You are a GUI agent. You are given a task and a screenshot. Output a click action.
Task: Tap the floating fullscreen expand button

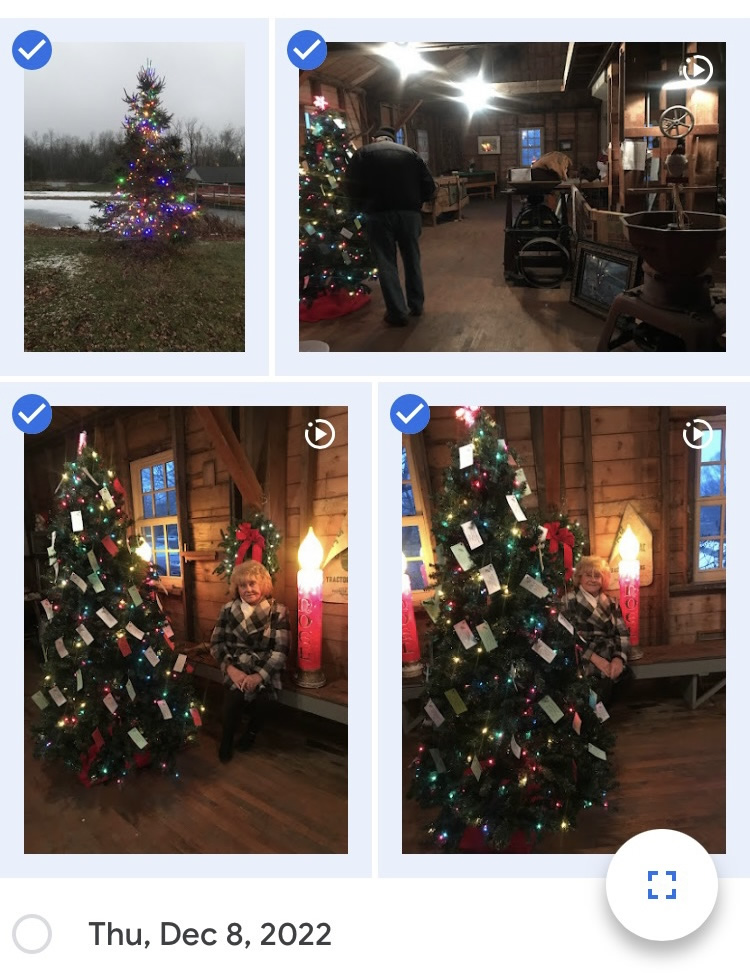pos(661,884)
